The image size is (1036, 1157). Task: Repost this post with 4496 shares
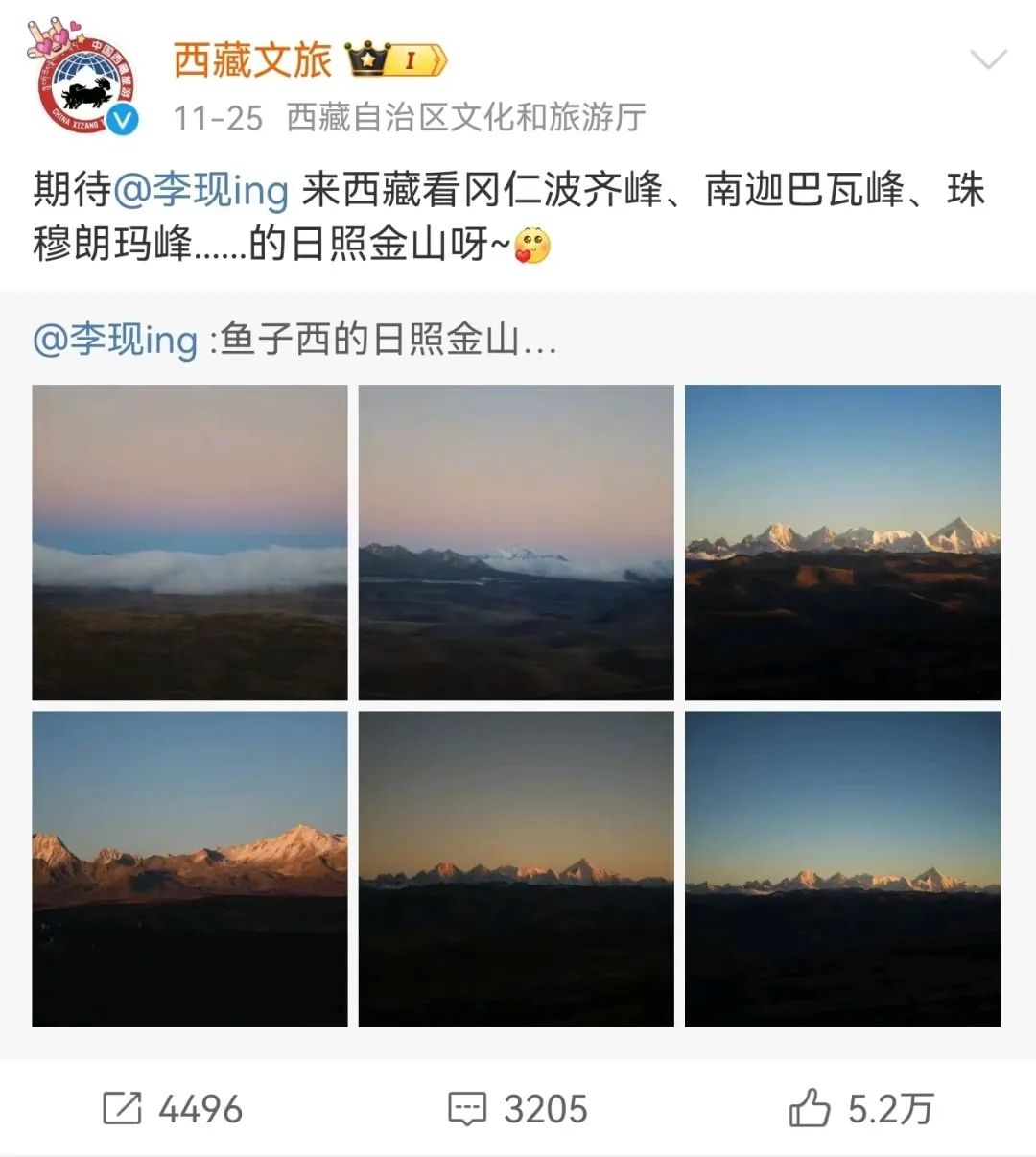pyautogui.click(x=173, y=1109)
